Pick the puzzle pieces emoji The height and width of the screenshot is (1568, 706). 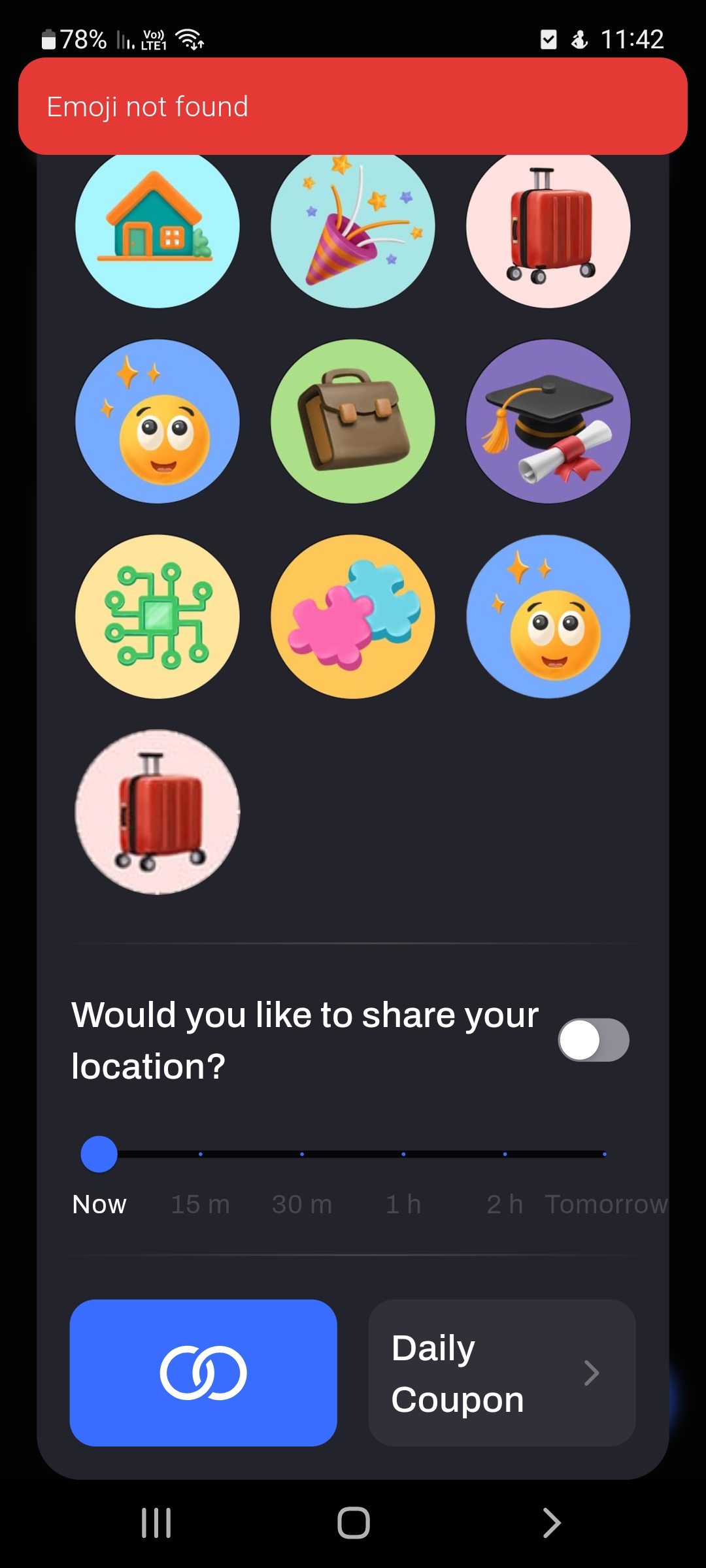coord(353,617)
